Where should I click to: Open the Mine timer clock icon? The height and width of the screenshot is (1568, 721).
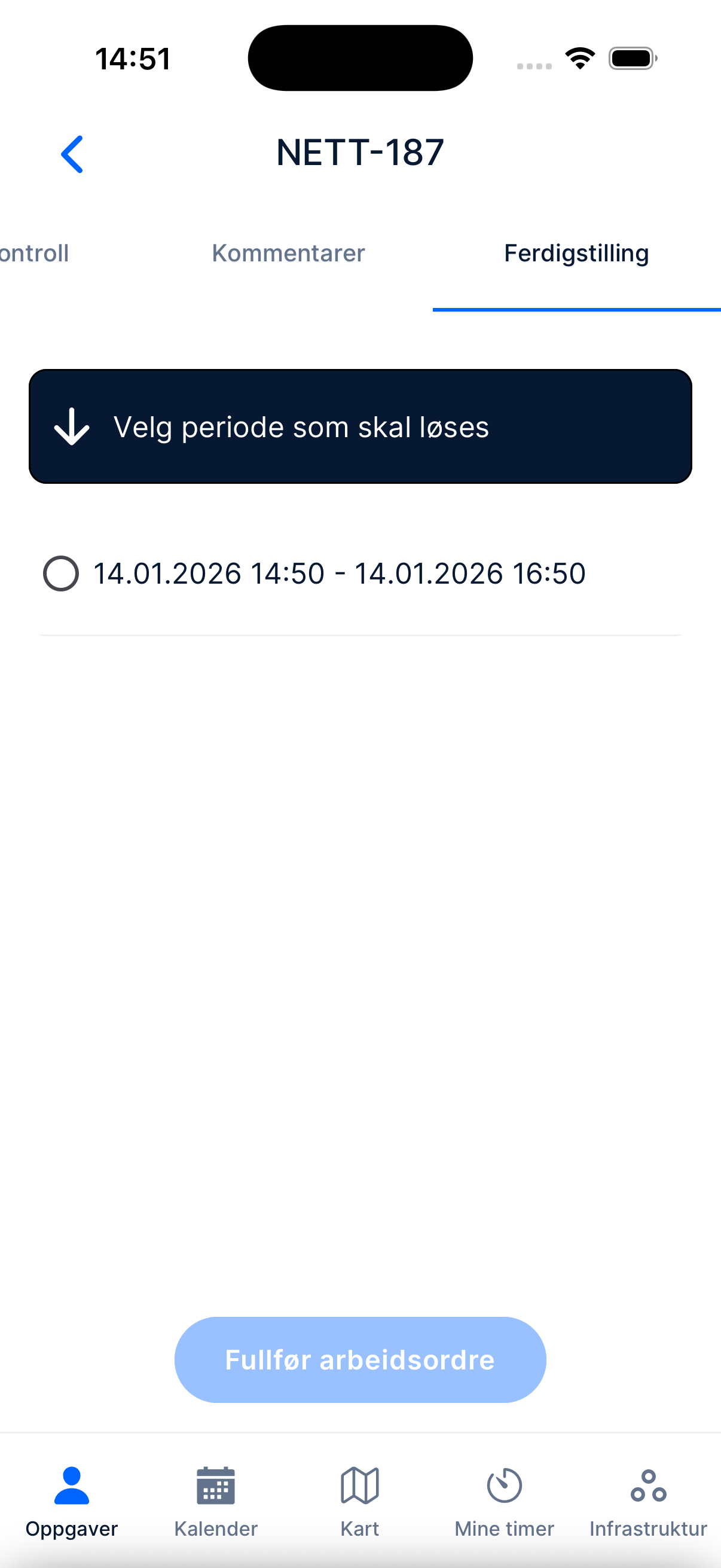click(505, 1487)
